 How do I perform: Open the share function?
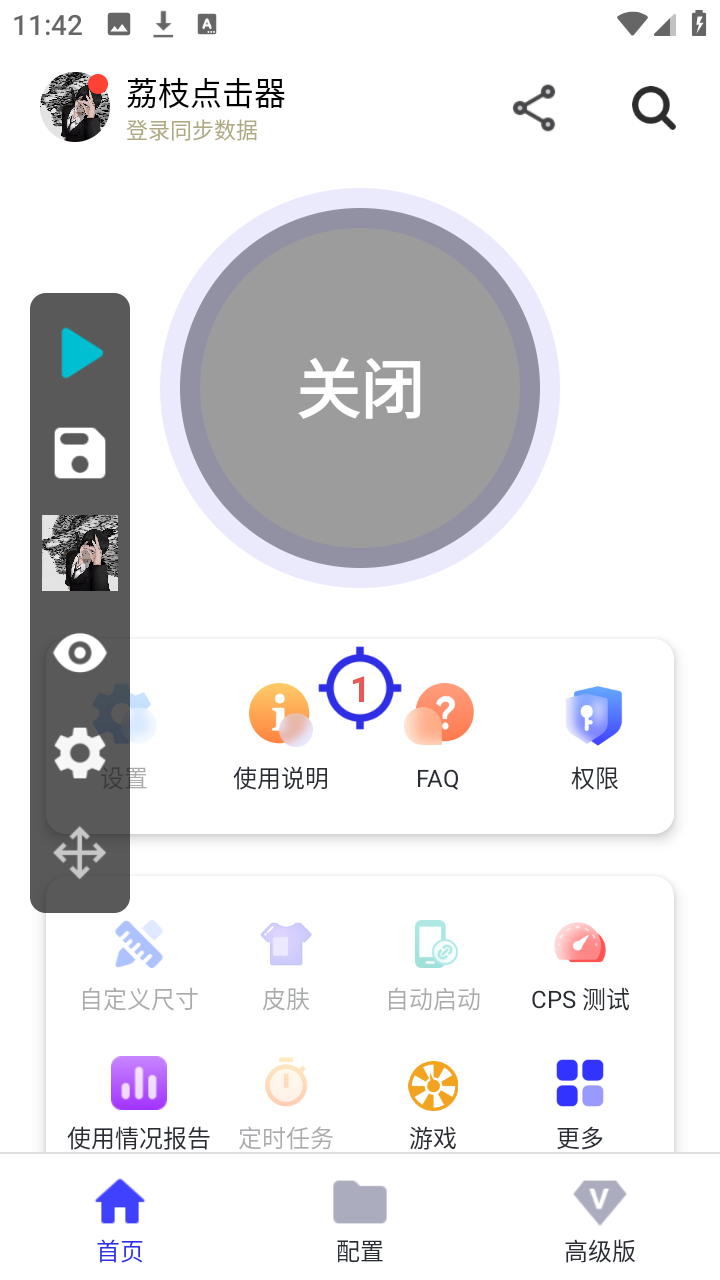533,107
